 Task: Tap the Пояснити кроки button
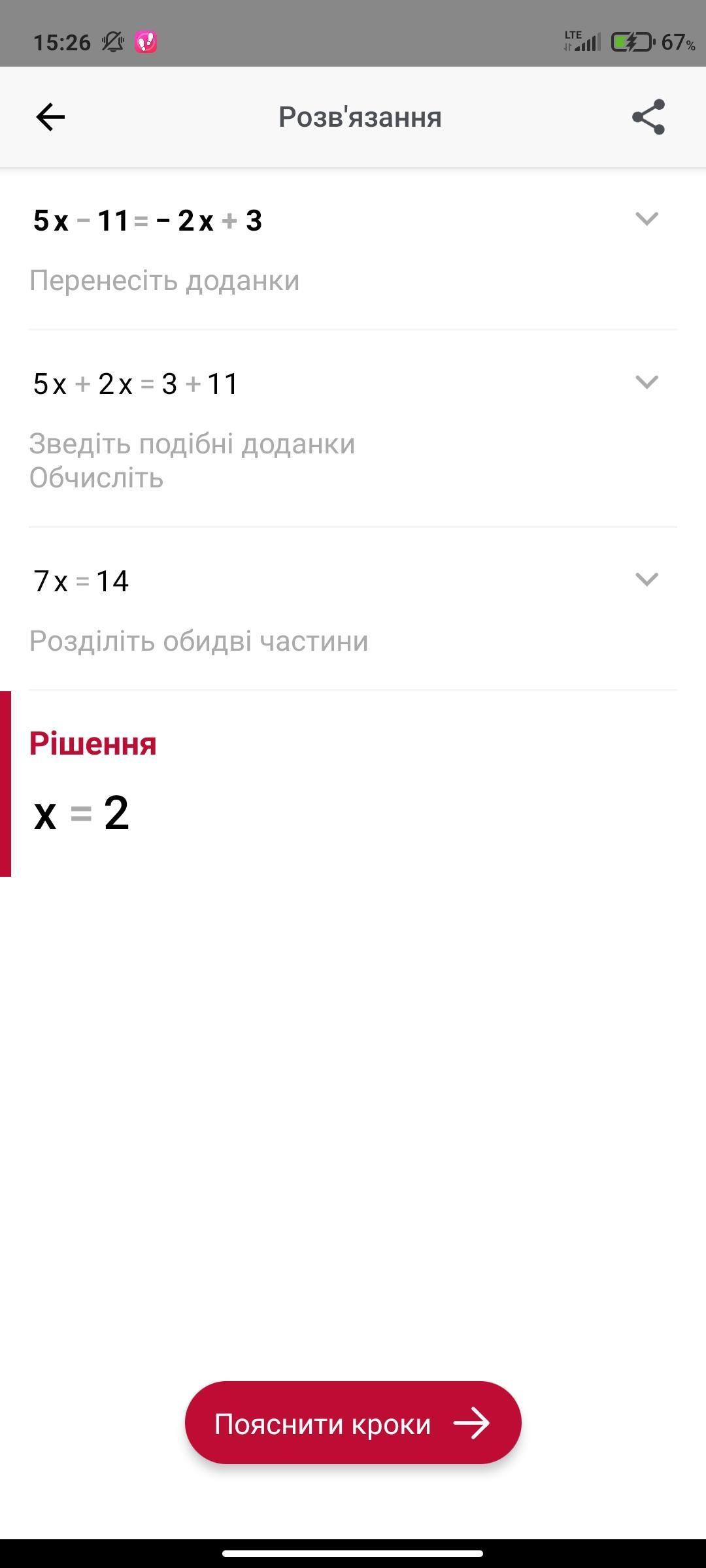tap(353, 1423)
